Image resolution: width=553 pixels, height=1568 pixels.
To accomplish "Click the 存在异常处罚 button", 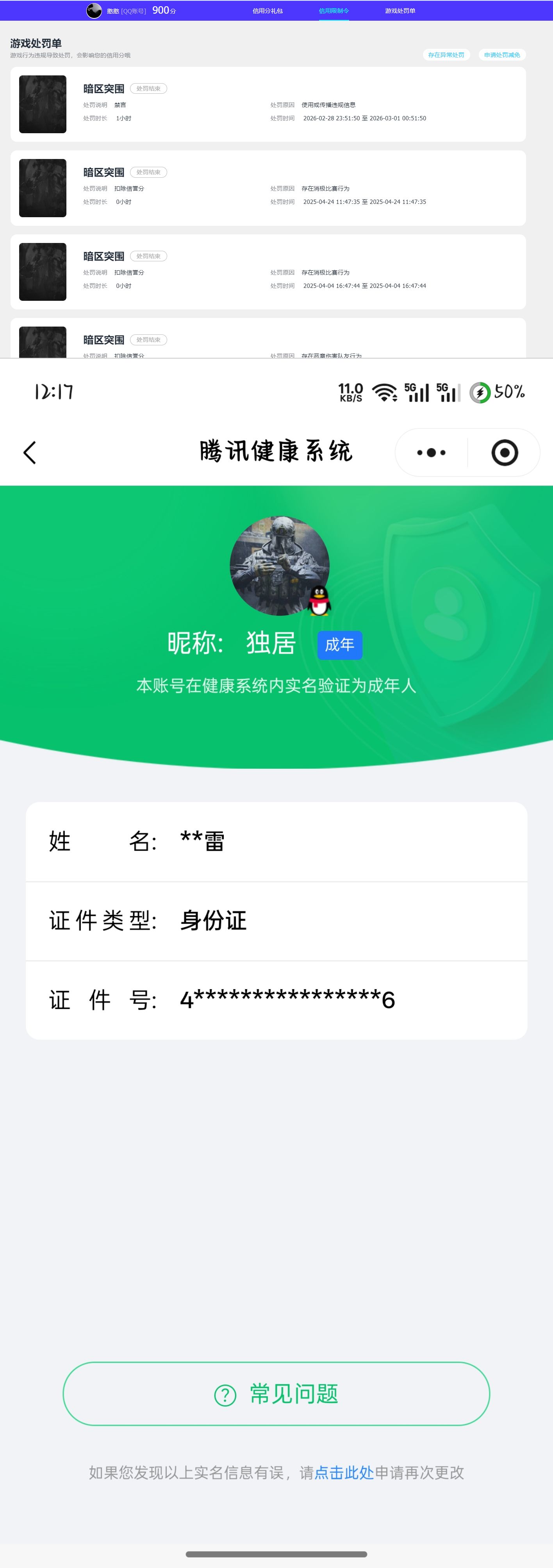I will [446, 55].
